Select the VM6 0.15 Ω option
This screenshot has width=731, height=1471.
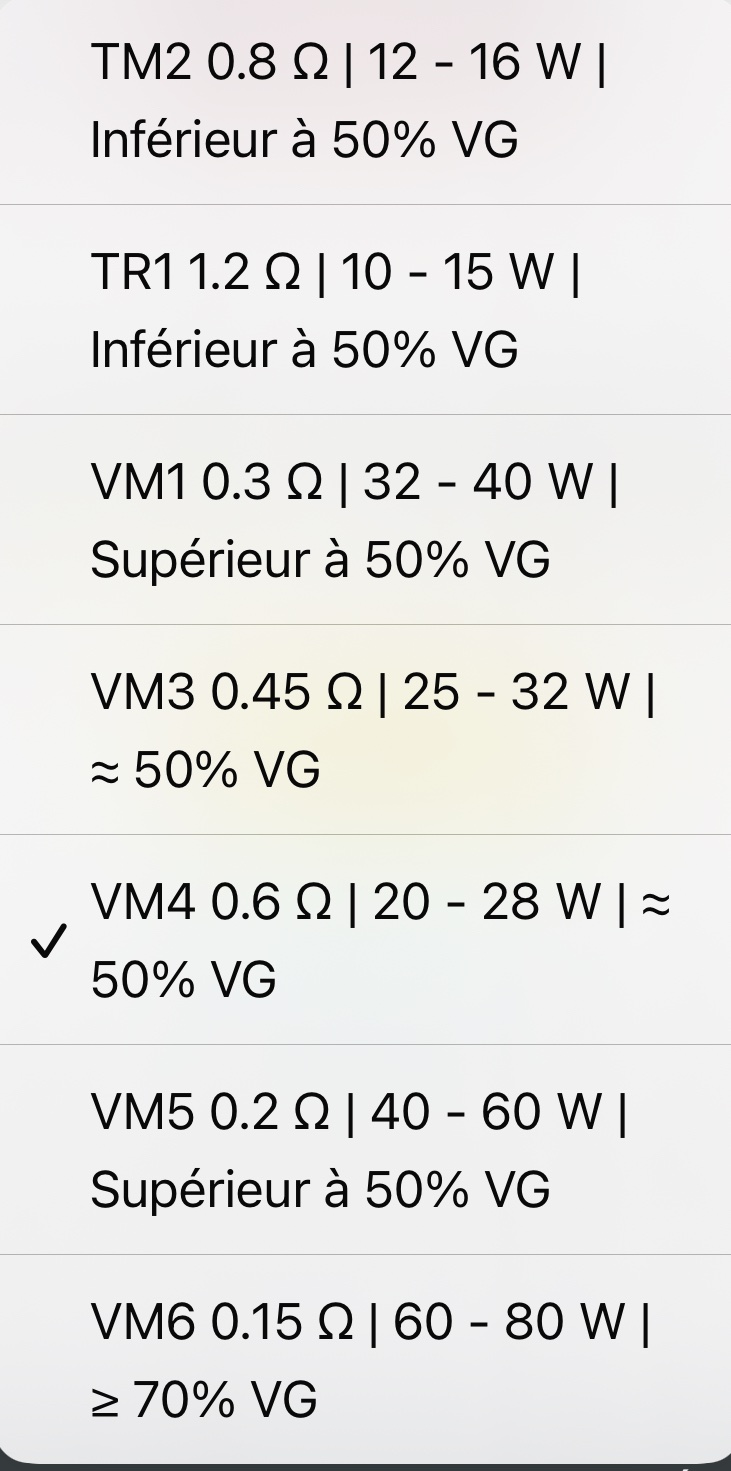click(x=365, y=1360)
